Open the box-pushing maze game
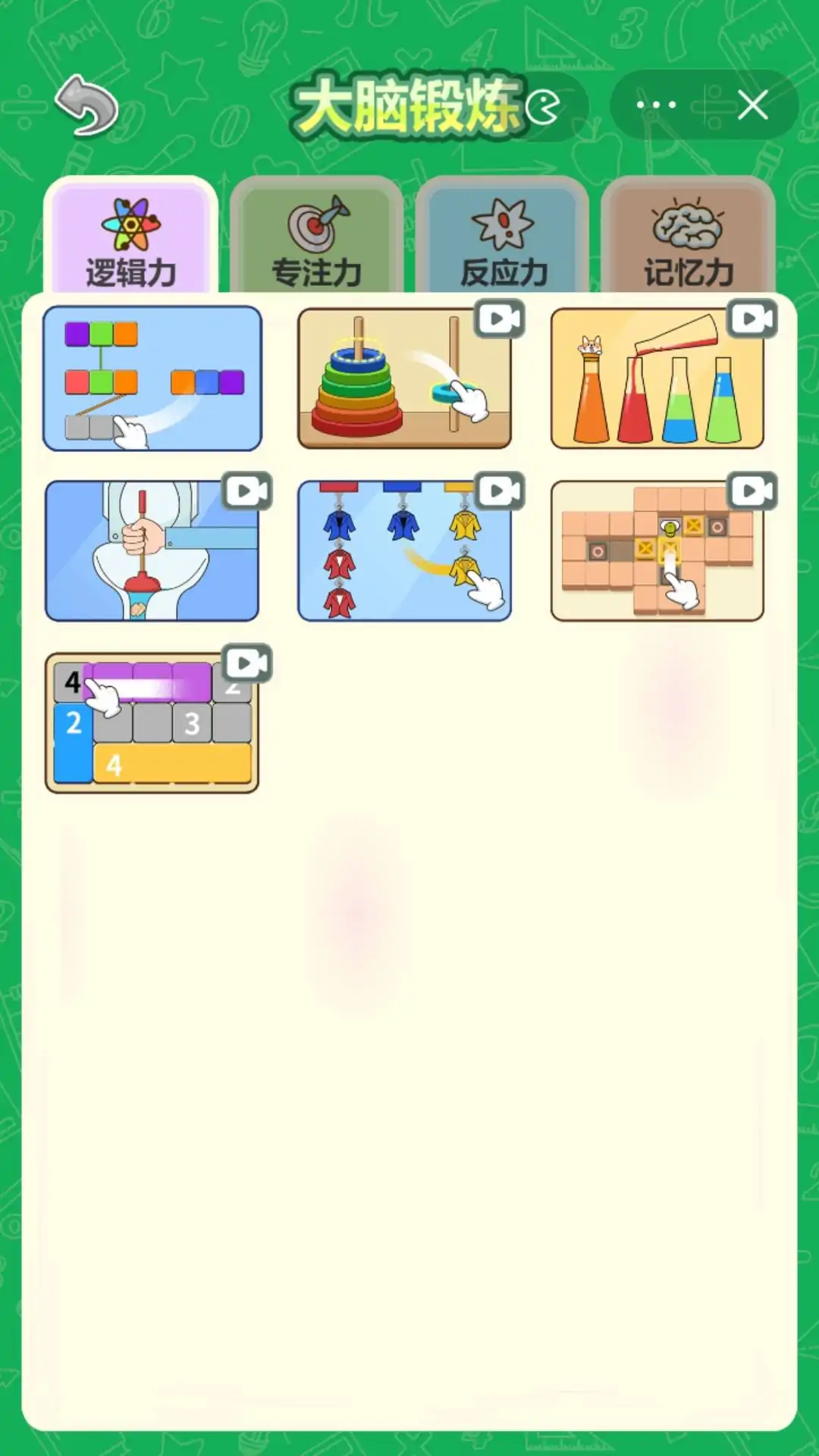Image resolution: width=819 pixels, height=1456 pixels. [x=657, y=551]
